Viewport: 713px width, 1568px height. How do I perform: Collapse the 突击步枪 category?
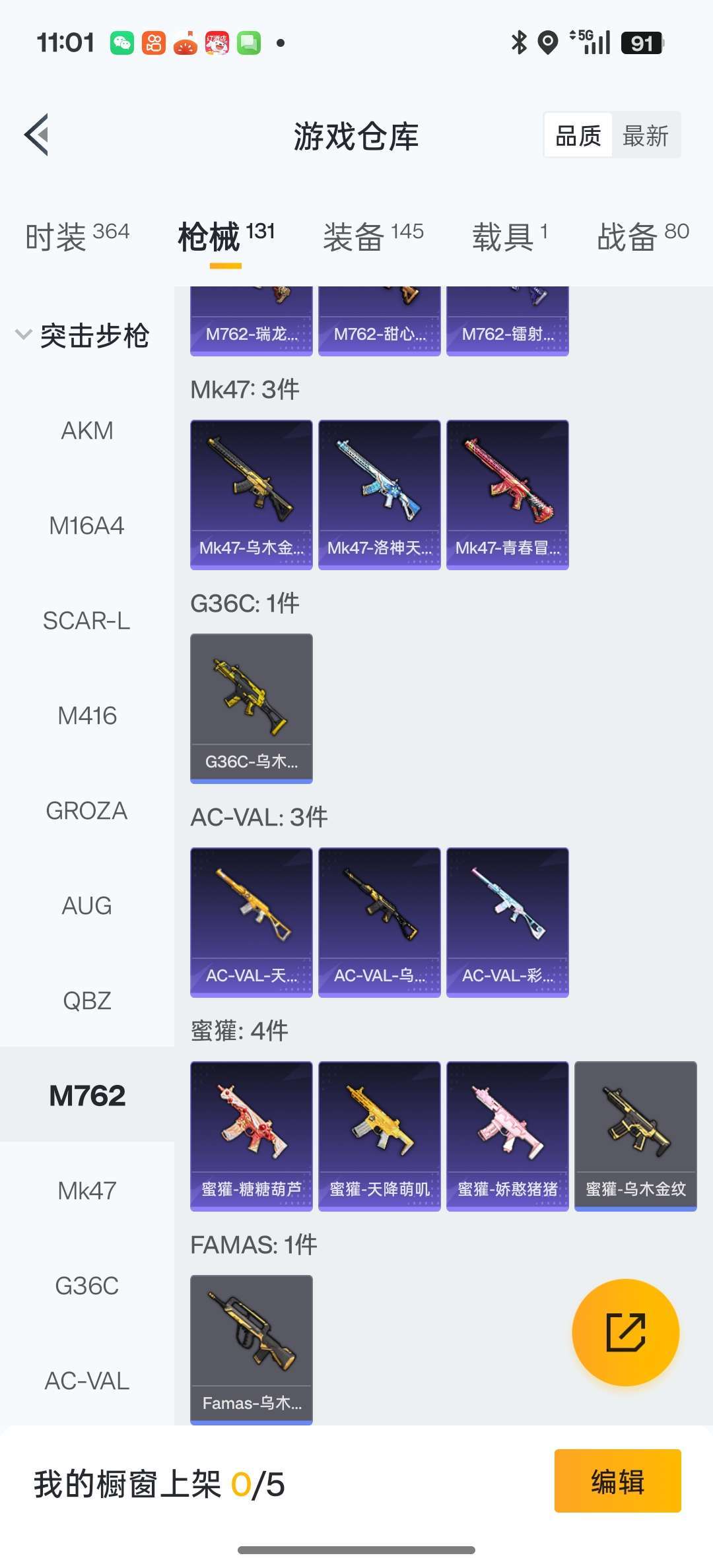[83, 335]
